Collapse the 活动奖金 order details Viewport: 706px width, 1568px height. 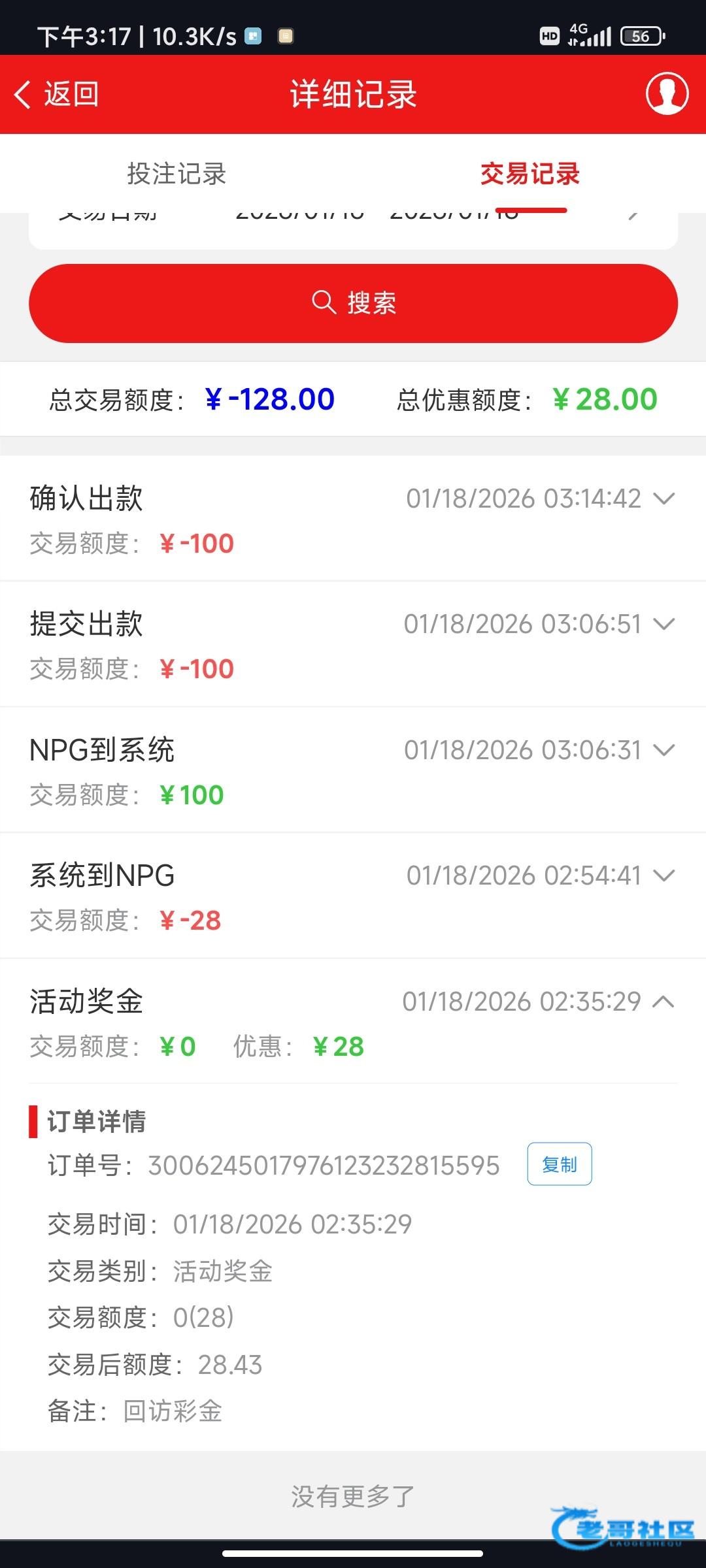tap(664, 1002)
